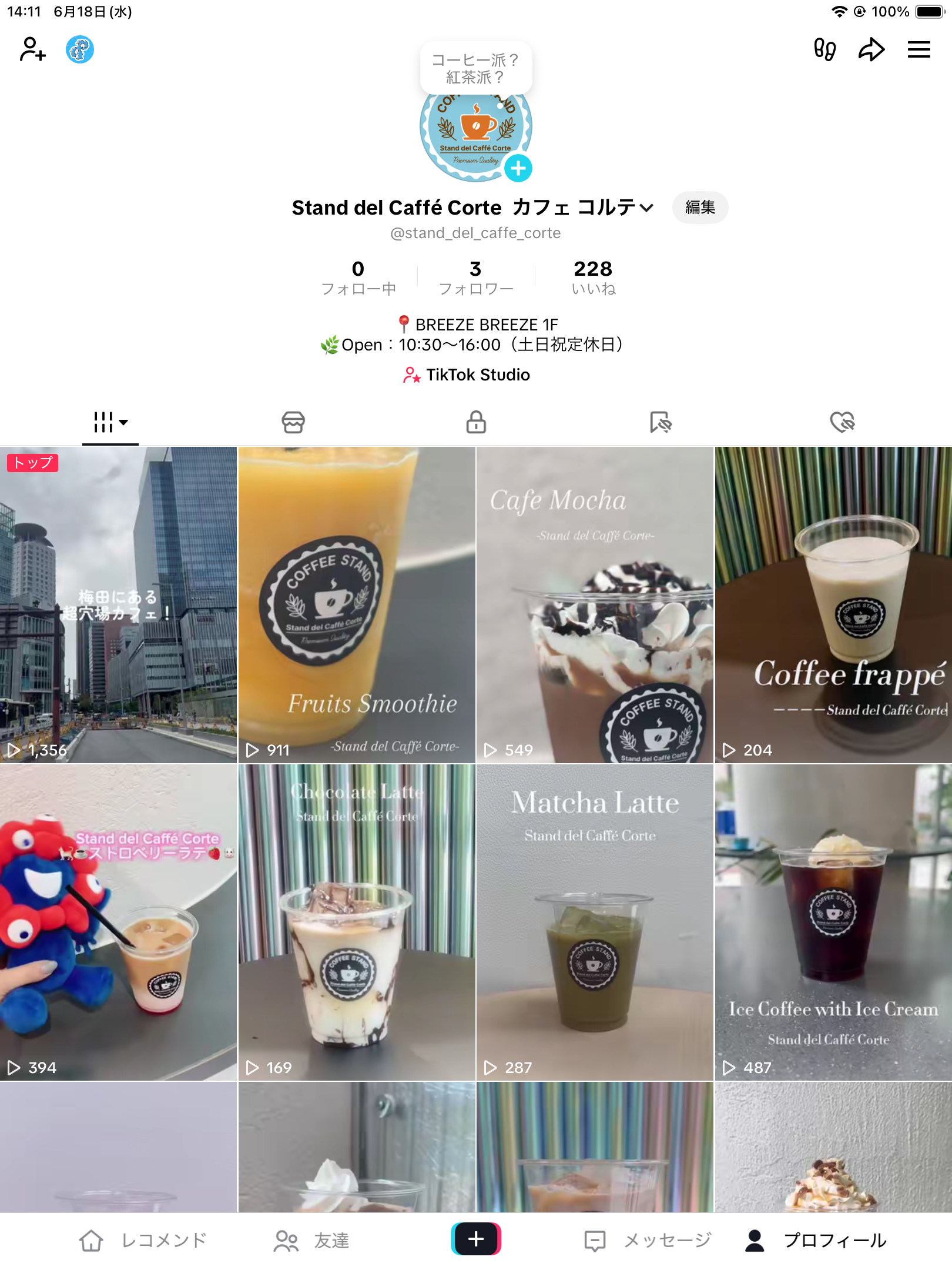Open the Fruits Smoothie video
Screen dimensions: 952x1270
[x=356, y=604]
